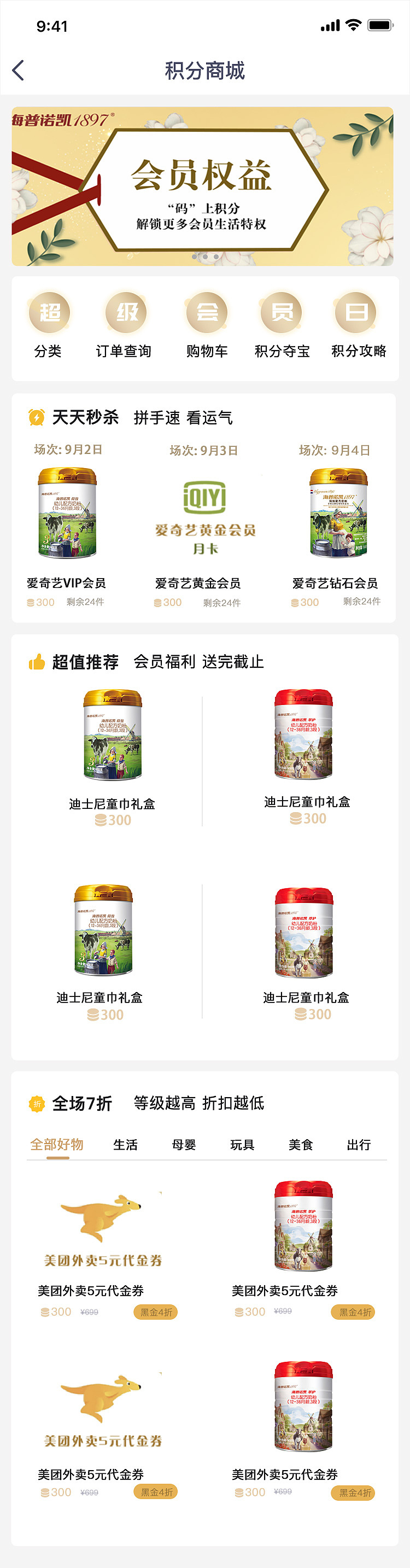Open the 购物车 shopping cart
Viewport: 410px width, 1568px height.
[207, 325]
